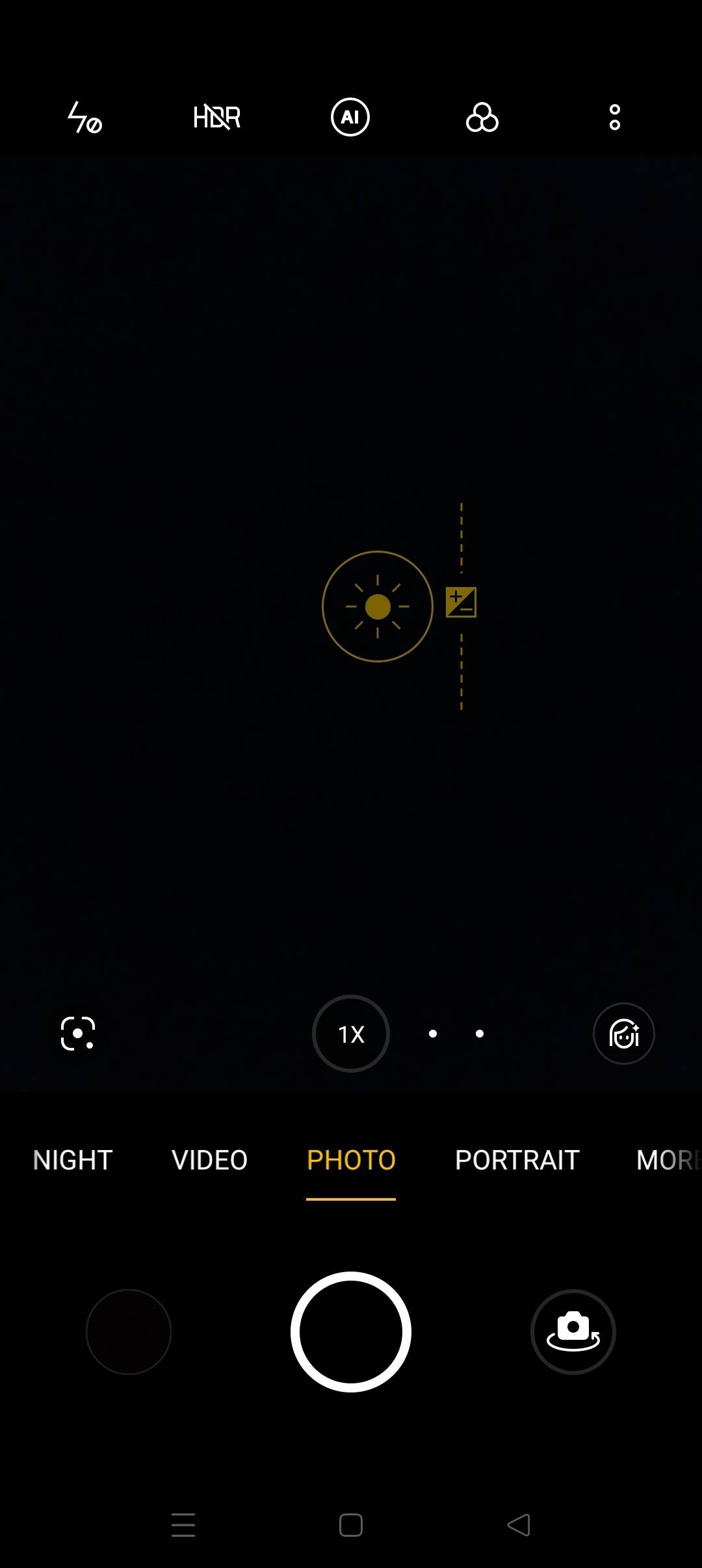Enable HDR mode
Viewport: 702px width, 1568px height.
tap(217, 118)
